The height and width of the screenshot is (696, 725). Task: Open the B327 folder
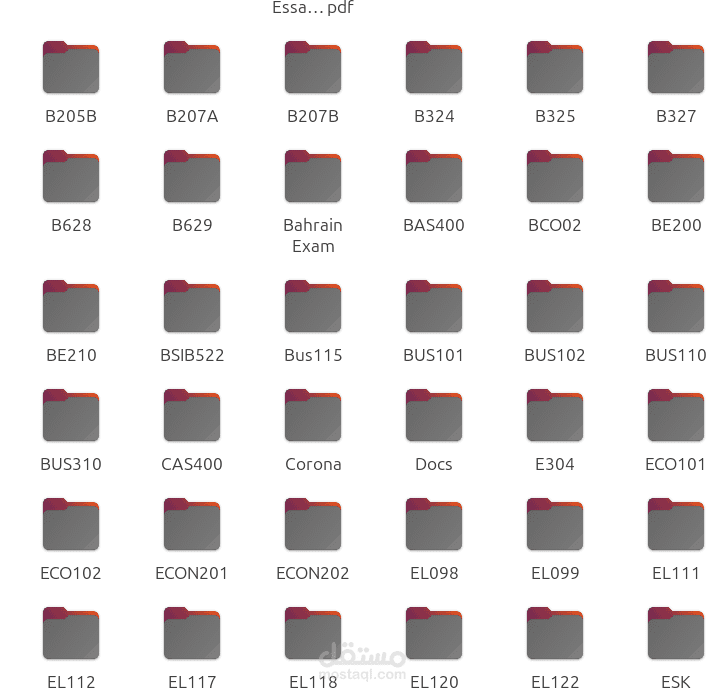click(x=676, y=68)
